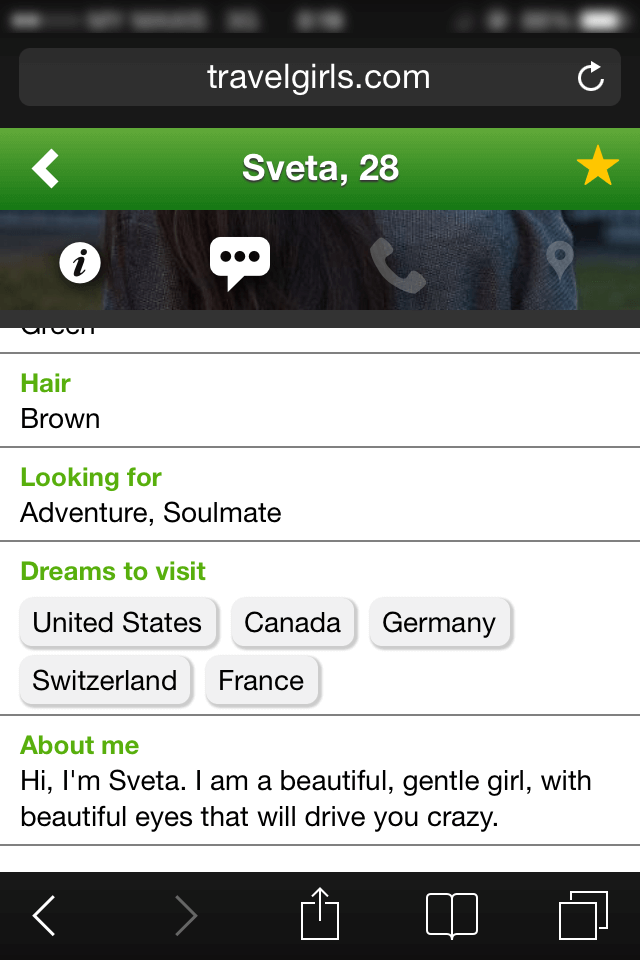Pick the France destination chip
This screenshot has width=640, height=960.
(x=261, y=681)
